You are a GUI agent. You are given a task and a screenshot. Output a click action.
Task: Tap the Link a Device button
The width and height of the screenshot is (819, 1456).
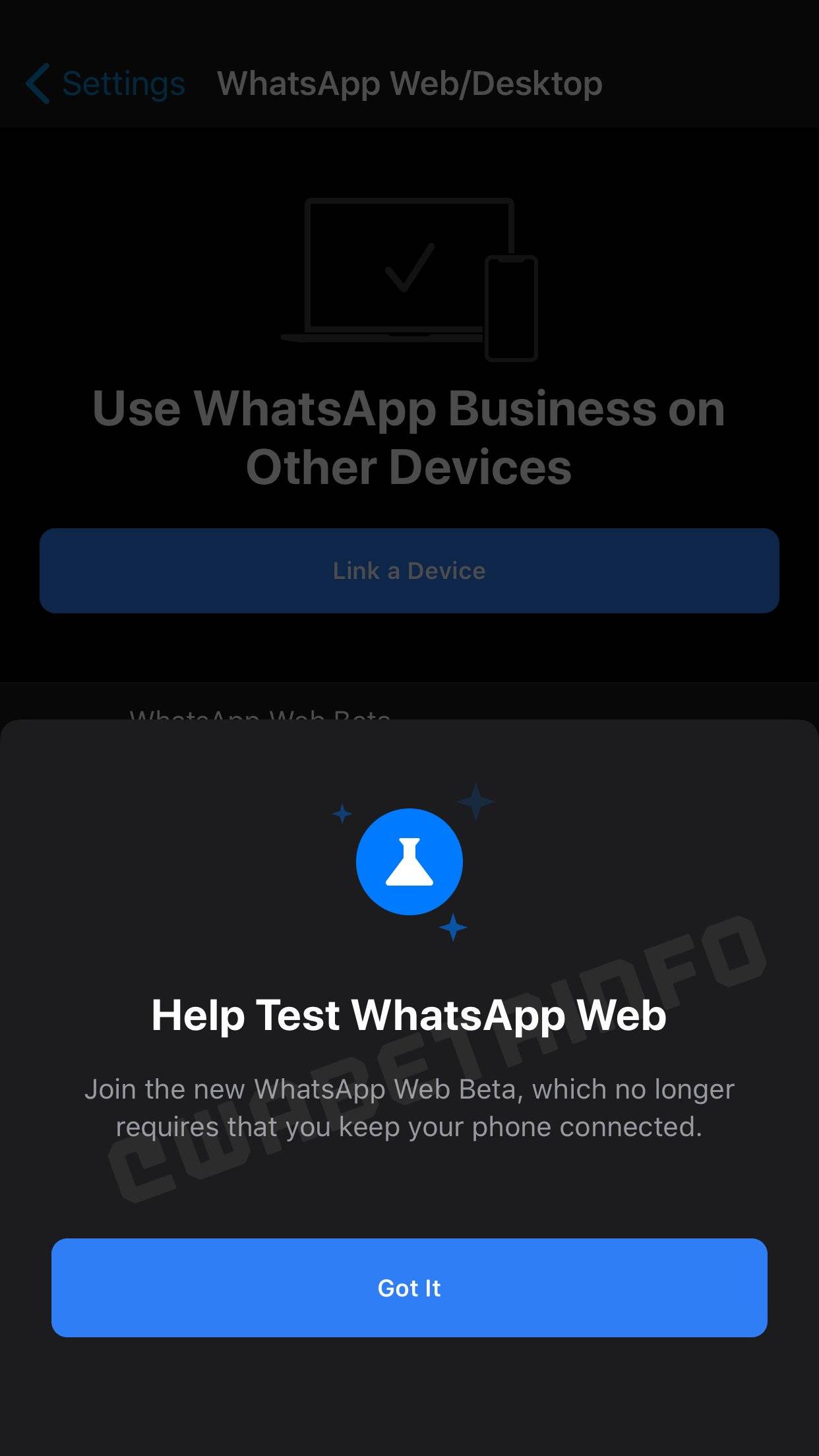pos(409,570)
